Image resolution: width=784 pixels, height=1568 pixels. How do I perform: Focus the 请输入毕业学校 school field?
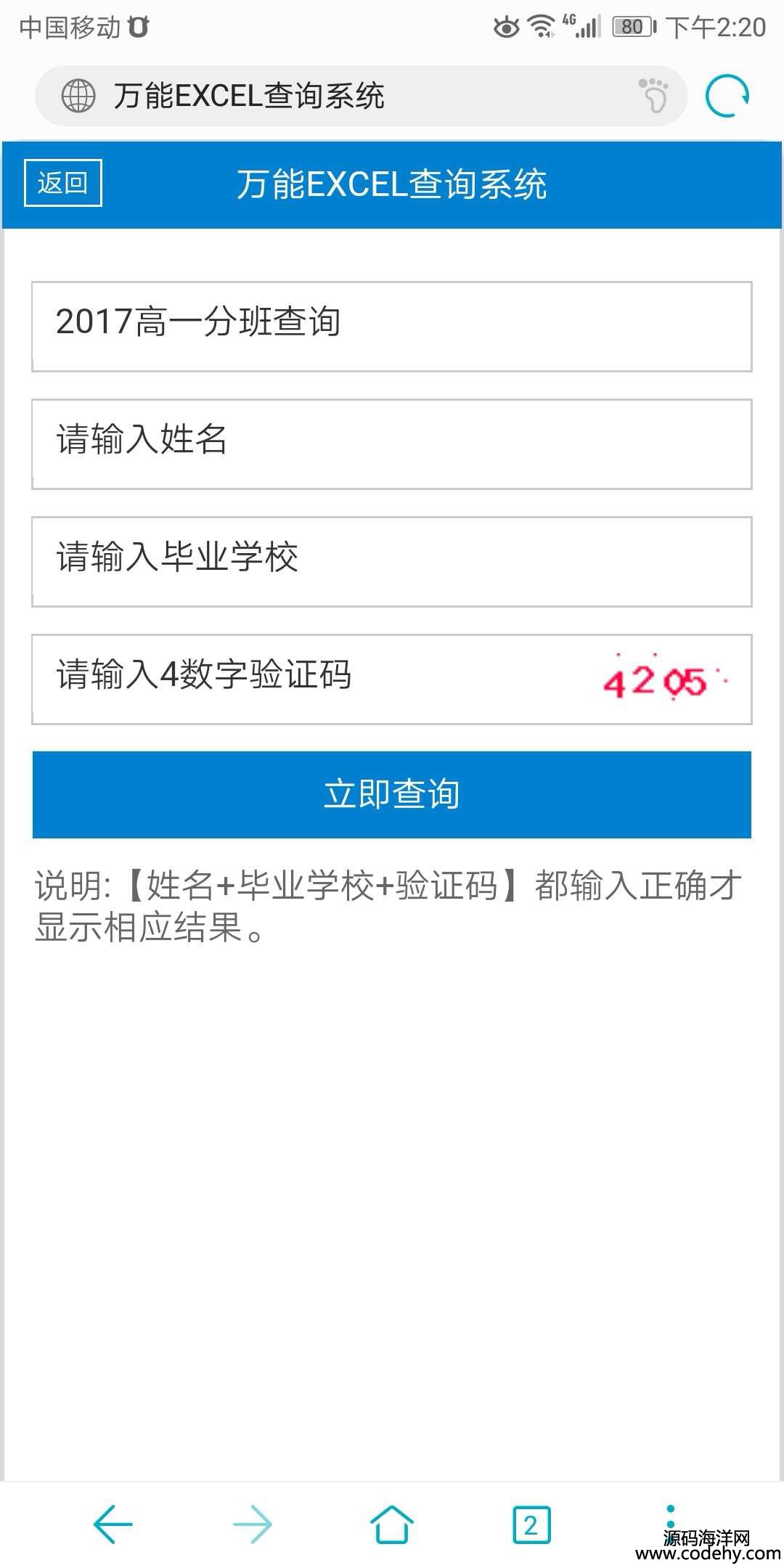pyautogui.click(x=392, y=562)
